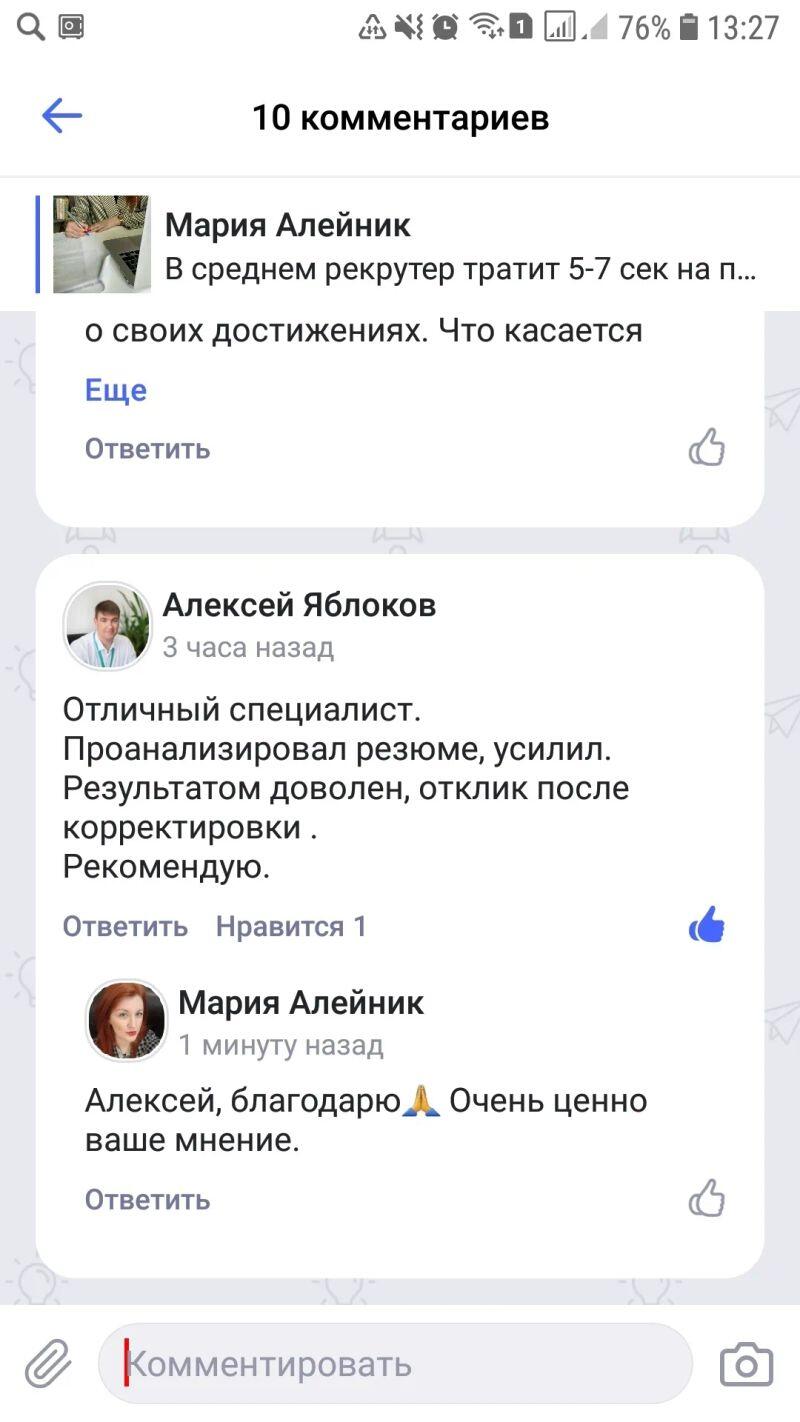800x1422 pixels.
Task: Reply to Алексей Яблоков's comment
Action: tap(125, 927)
